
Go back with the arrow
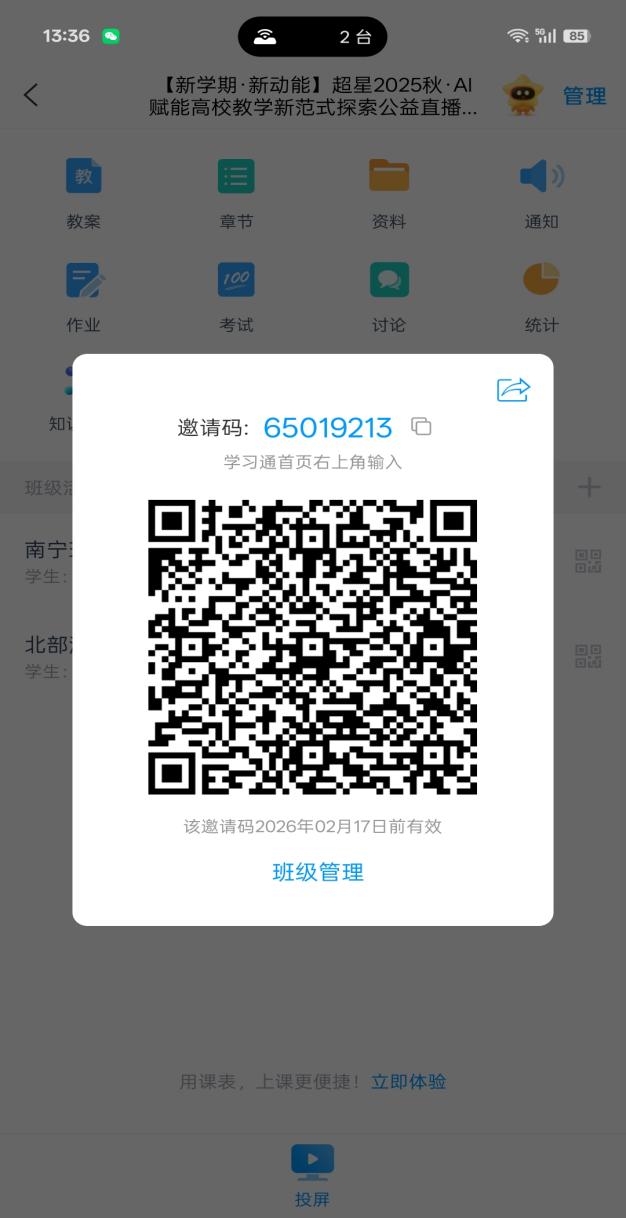(32, 95)
